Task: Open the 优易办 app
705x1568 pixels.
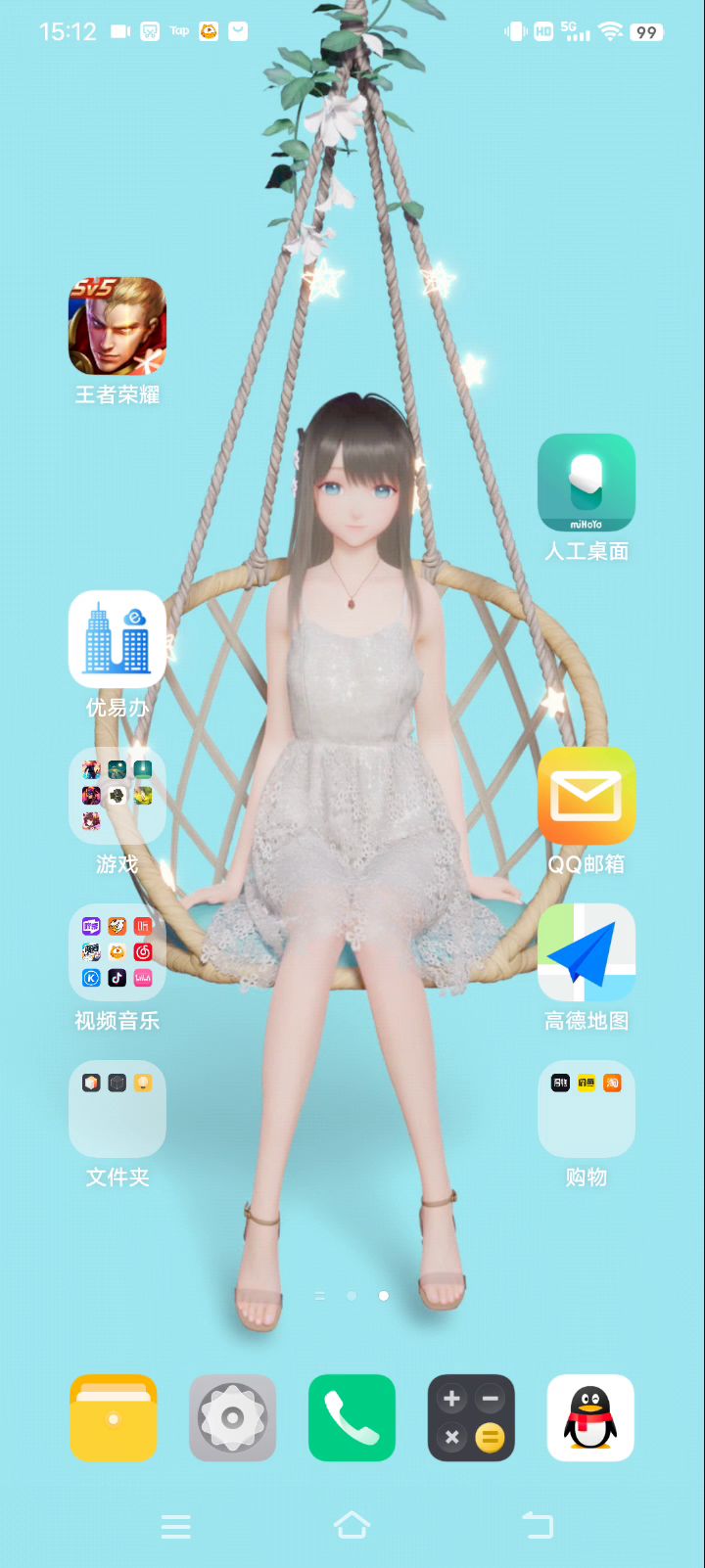Action: [117, 639]
